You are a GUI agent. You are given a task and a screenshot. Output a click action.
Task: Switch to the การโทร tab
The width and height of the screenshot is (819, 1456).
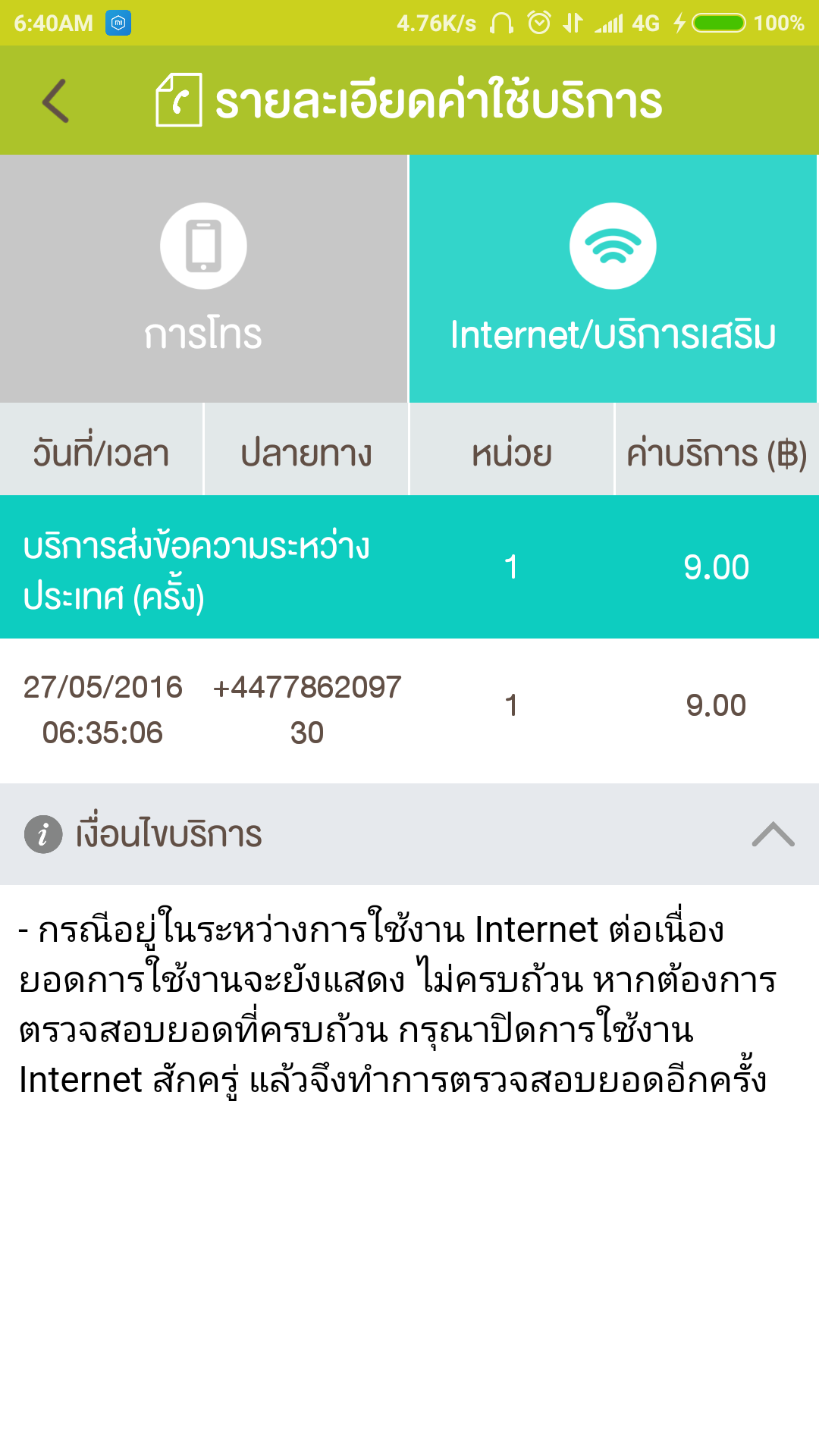203,278
